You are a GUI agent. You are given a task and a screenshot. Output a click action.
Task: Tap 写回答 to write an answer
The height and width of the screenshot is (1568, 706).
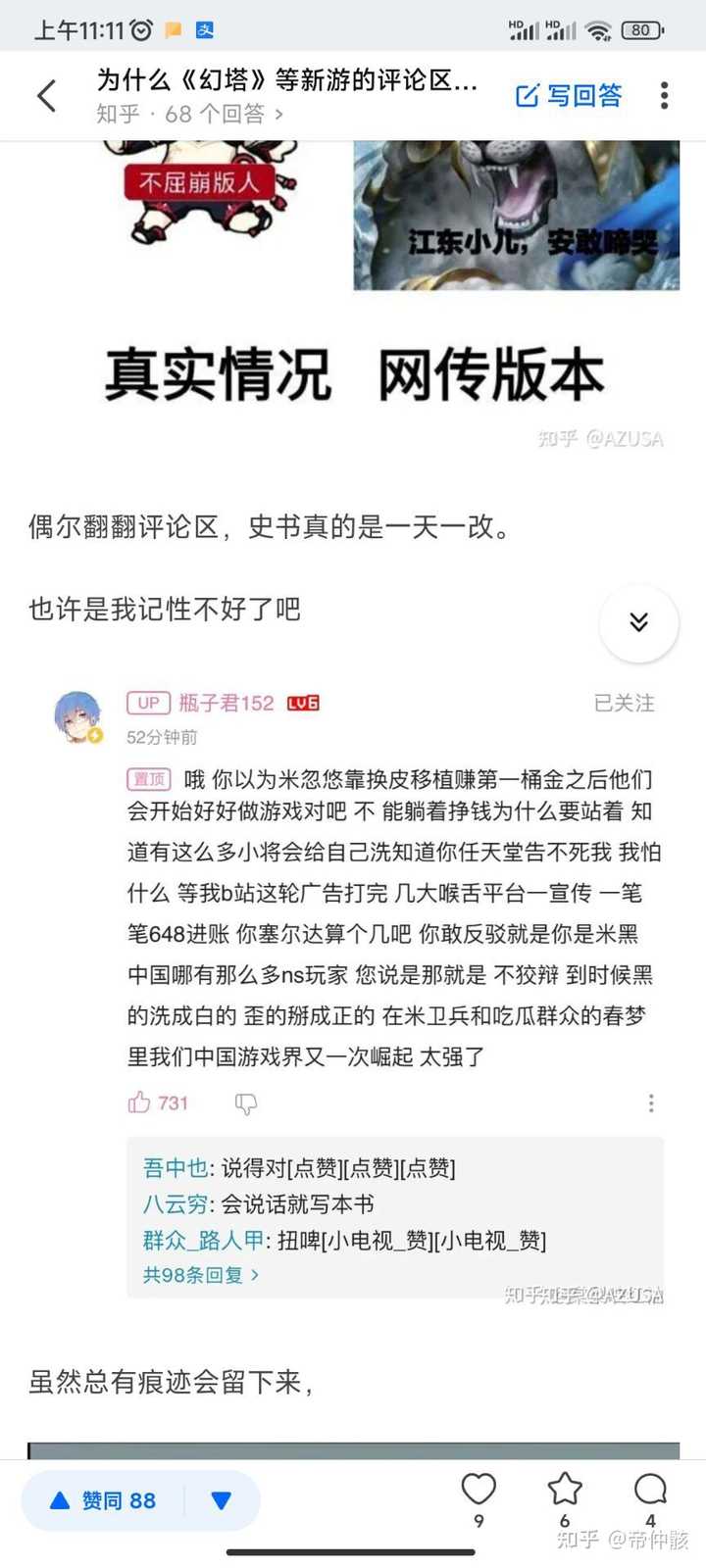[569, 95]
